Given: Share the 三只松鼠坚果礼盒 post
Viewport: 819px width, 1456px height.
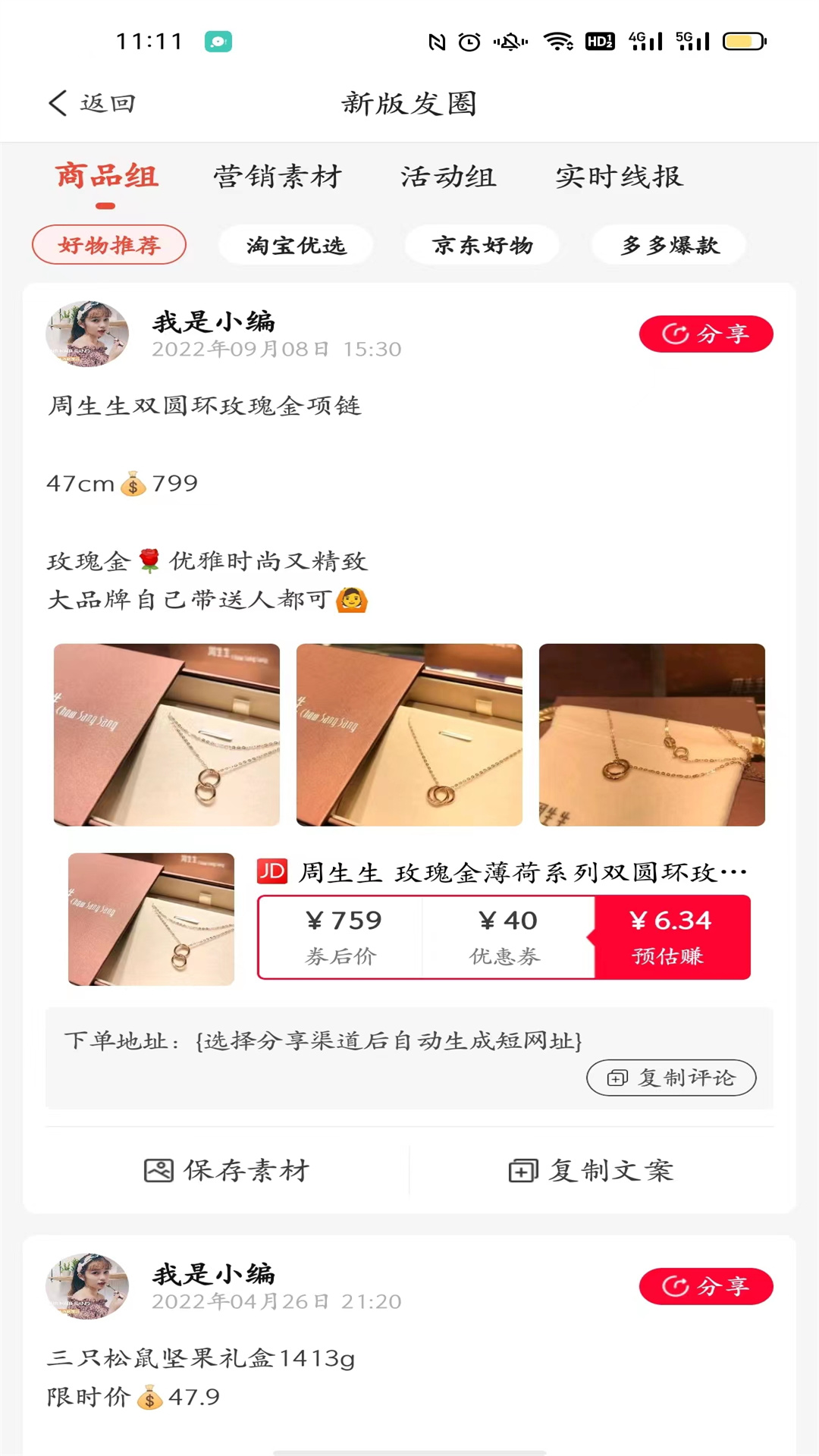Looking at the screenshot, I should click(706, 1286).
